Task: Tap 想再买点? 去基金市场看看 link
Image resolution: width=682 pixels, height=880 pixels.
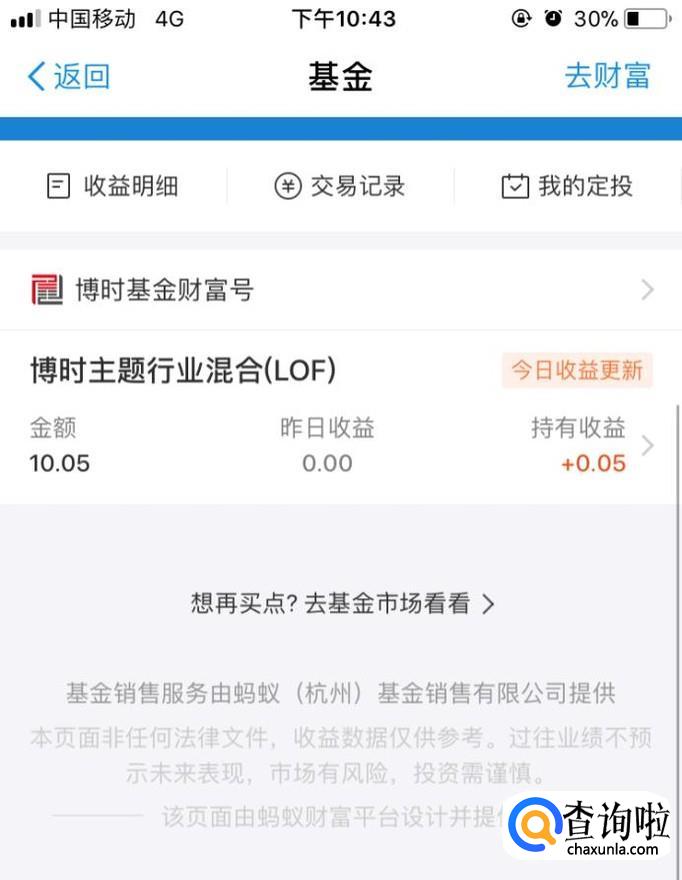Action: (342, 604)
